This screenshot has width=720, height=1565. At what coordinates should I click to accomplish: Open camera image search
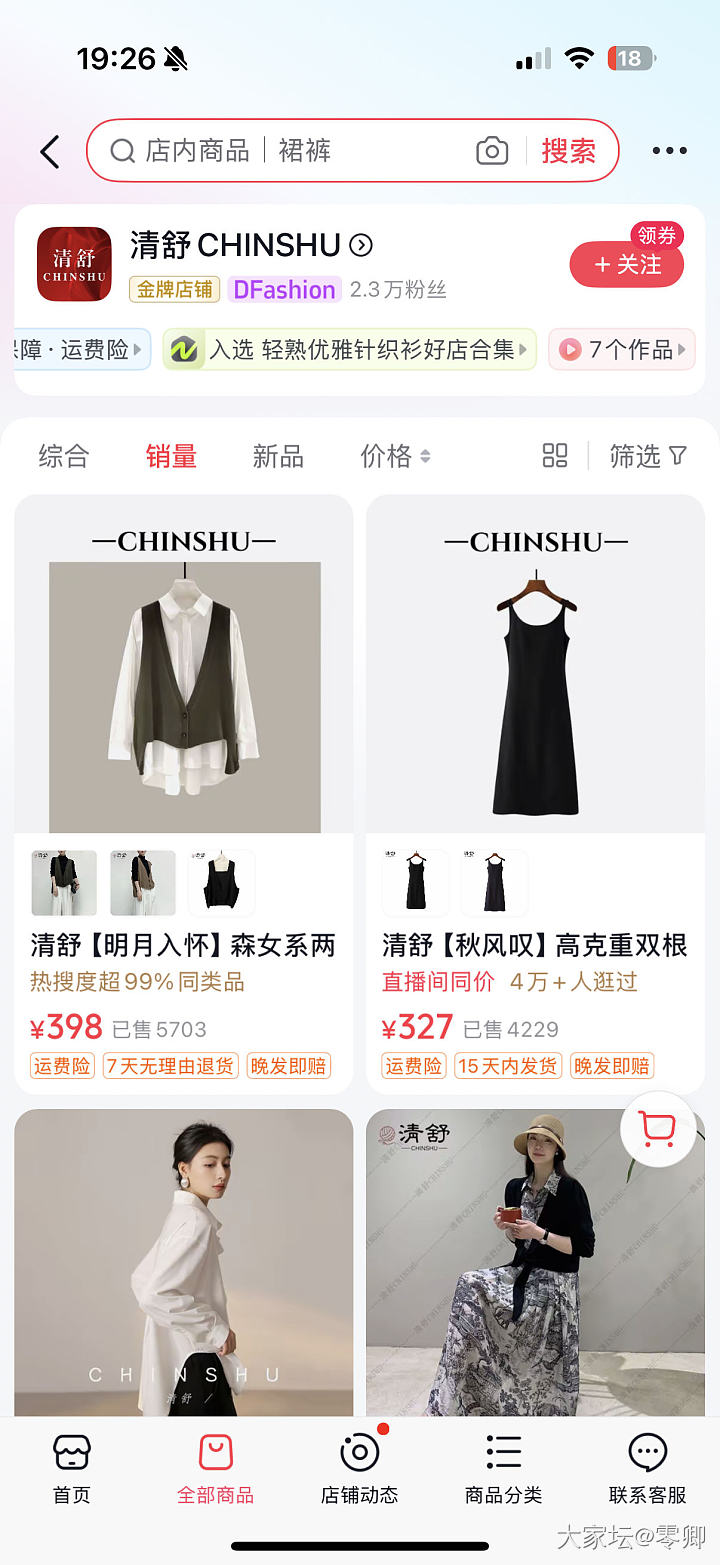point(491,151)
